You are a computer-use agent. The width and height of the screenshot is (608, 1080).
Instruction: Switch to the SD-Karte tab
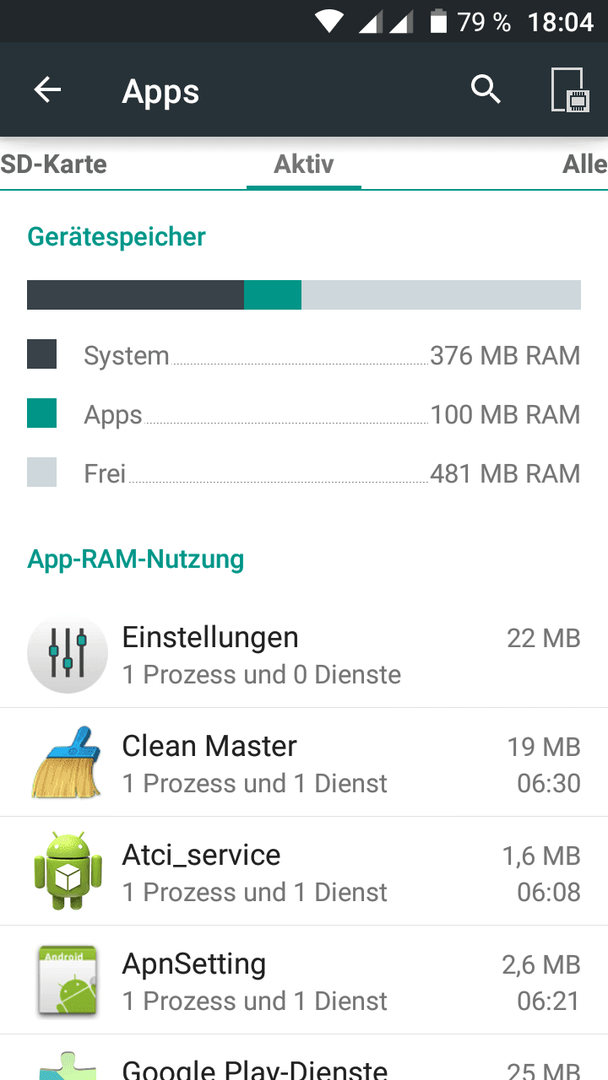[x=53, y=164]
